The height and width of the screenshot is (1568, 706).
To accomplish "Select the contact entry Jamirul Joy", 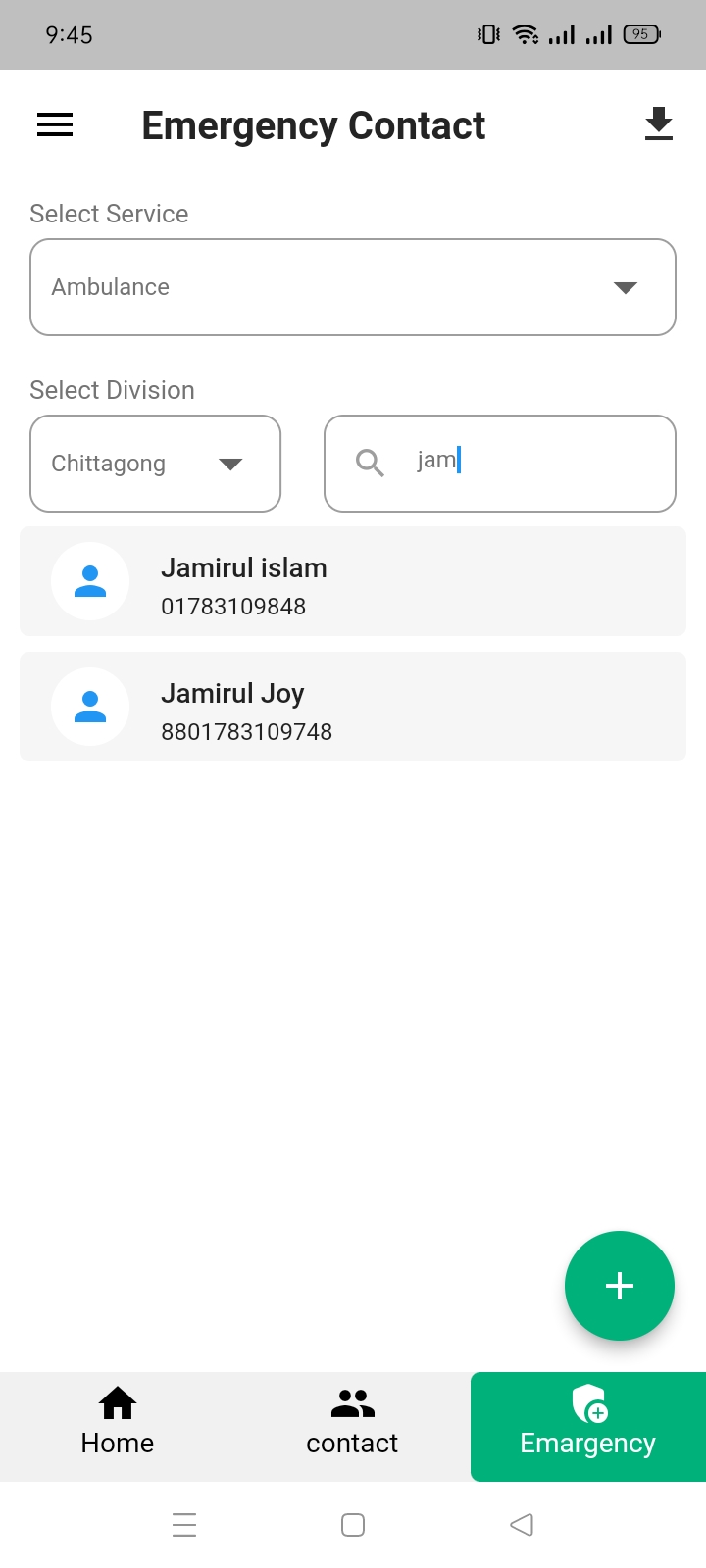I will 353,707.
